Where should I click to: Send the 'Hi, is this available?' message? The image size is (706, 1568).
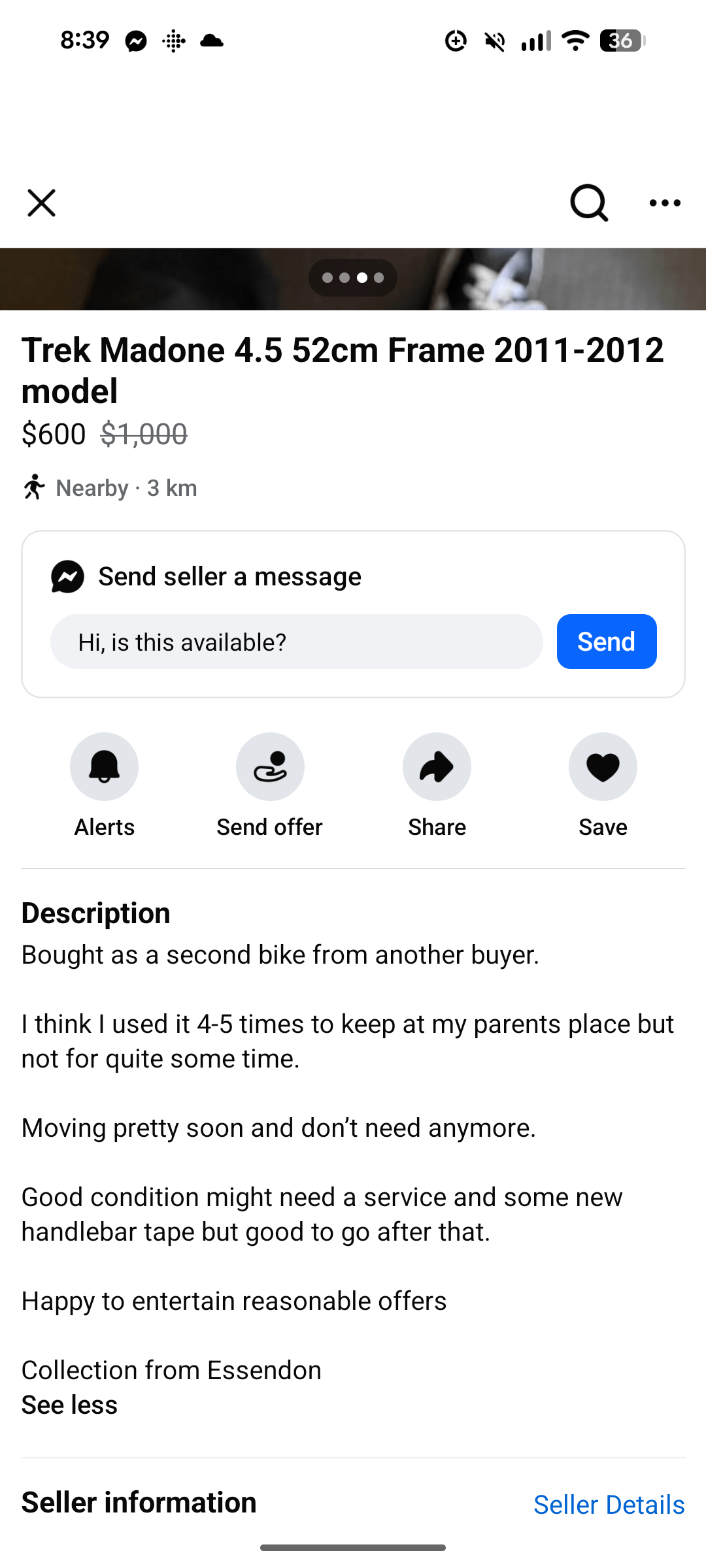(607, 642)
